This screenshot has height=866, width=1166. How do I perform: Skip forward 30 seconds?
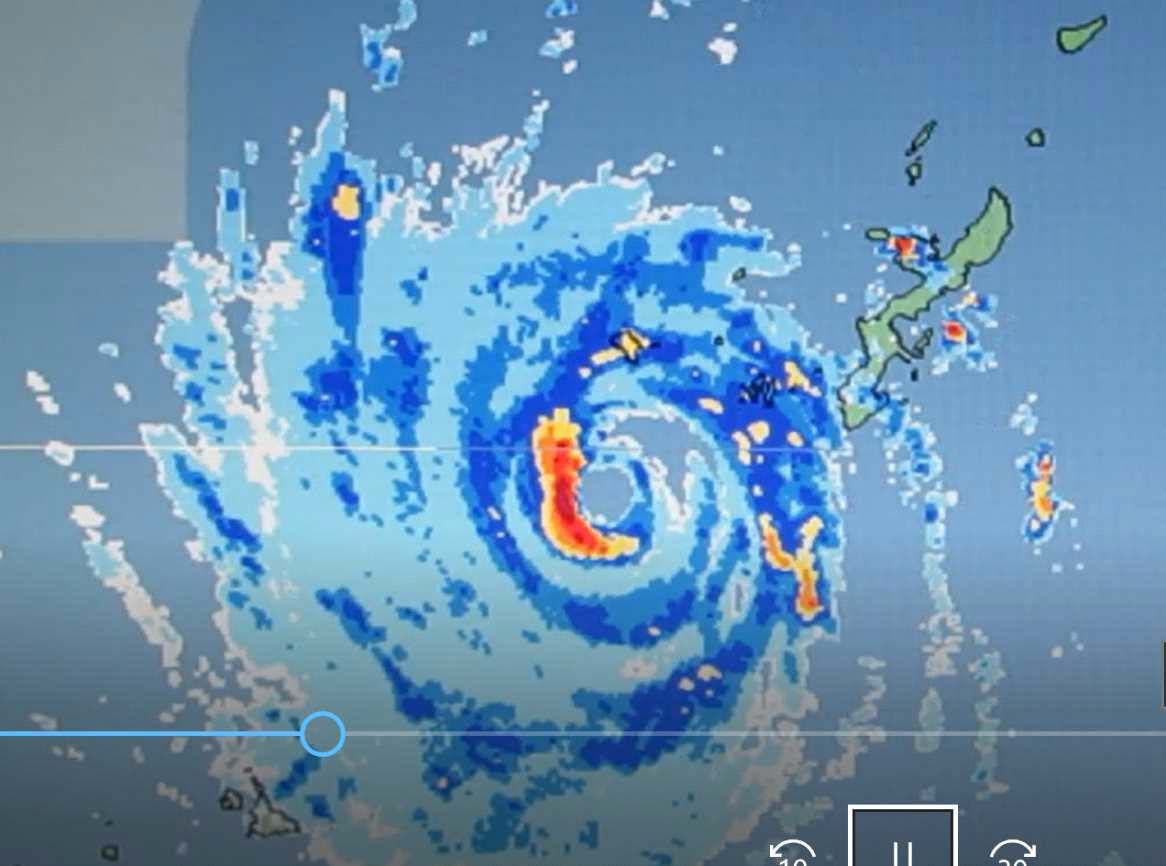click(x=1011, y=854)
